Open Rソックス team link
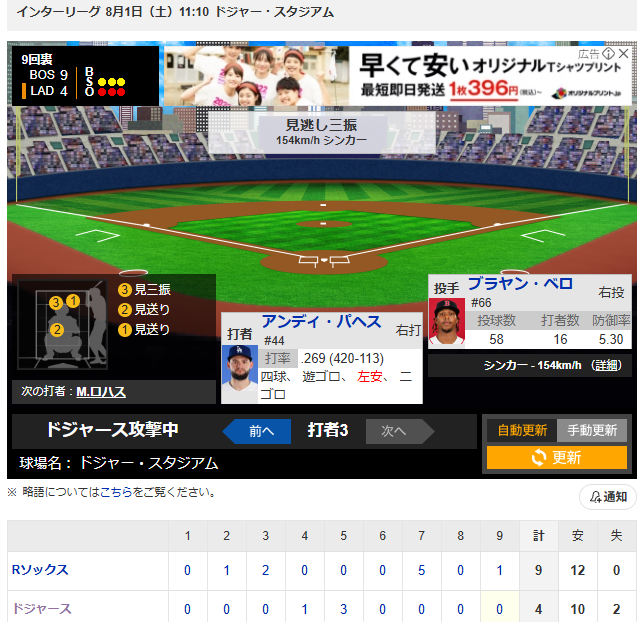Viewport: 640px width, 622px height. pyautogui.click(x=40, y=570)
